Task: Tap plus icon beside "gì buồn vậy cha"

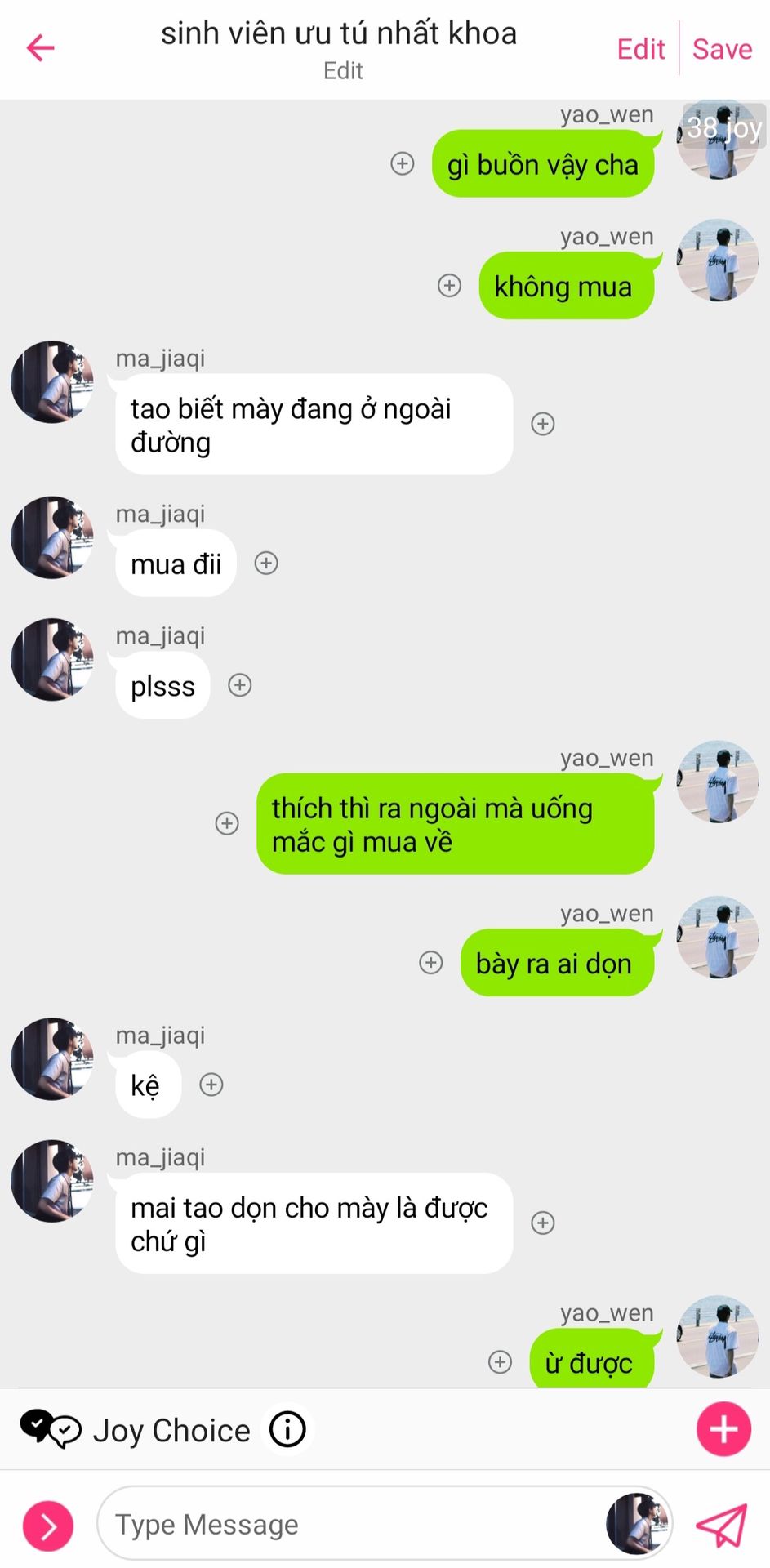Action: click(402, 163)
